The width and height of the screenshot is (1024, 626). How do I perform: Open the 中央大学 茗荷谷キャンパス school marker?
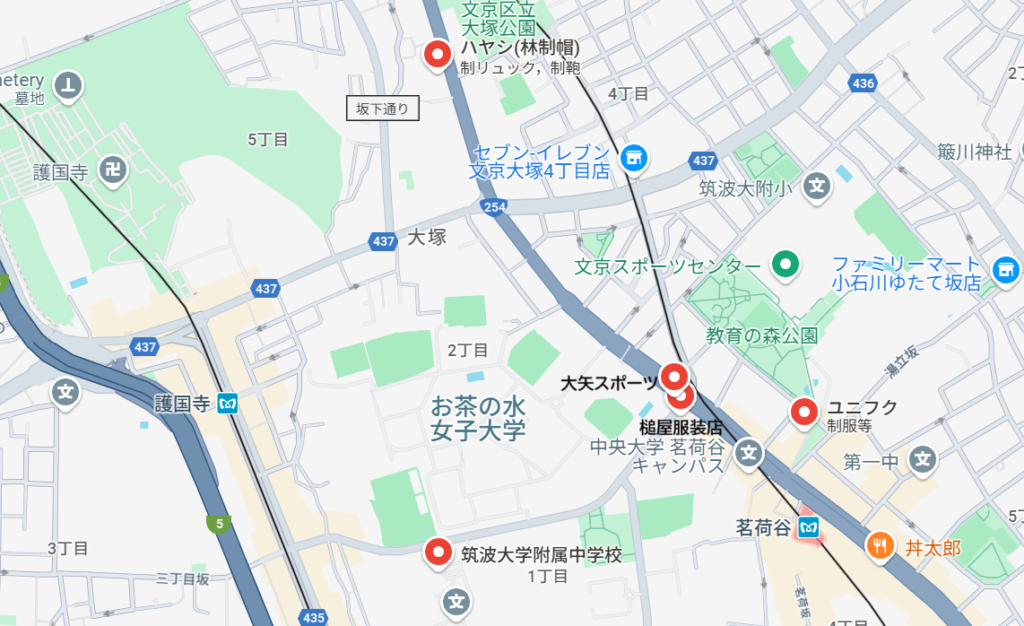(749, 454)
